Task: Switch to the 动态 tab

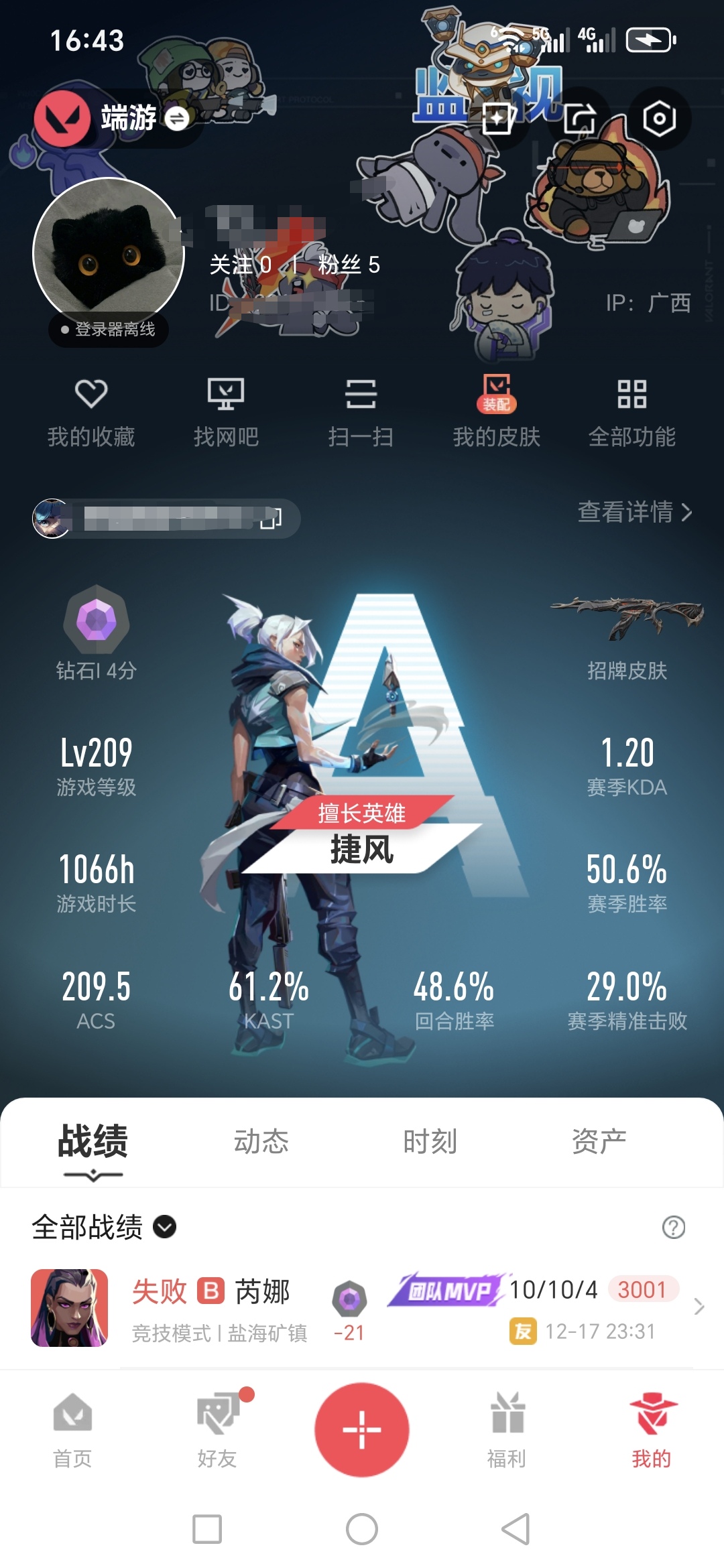Action: pos(261,1141)
